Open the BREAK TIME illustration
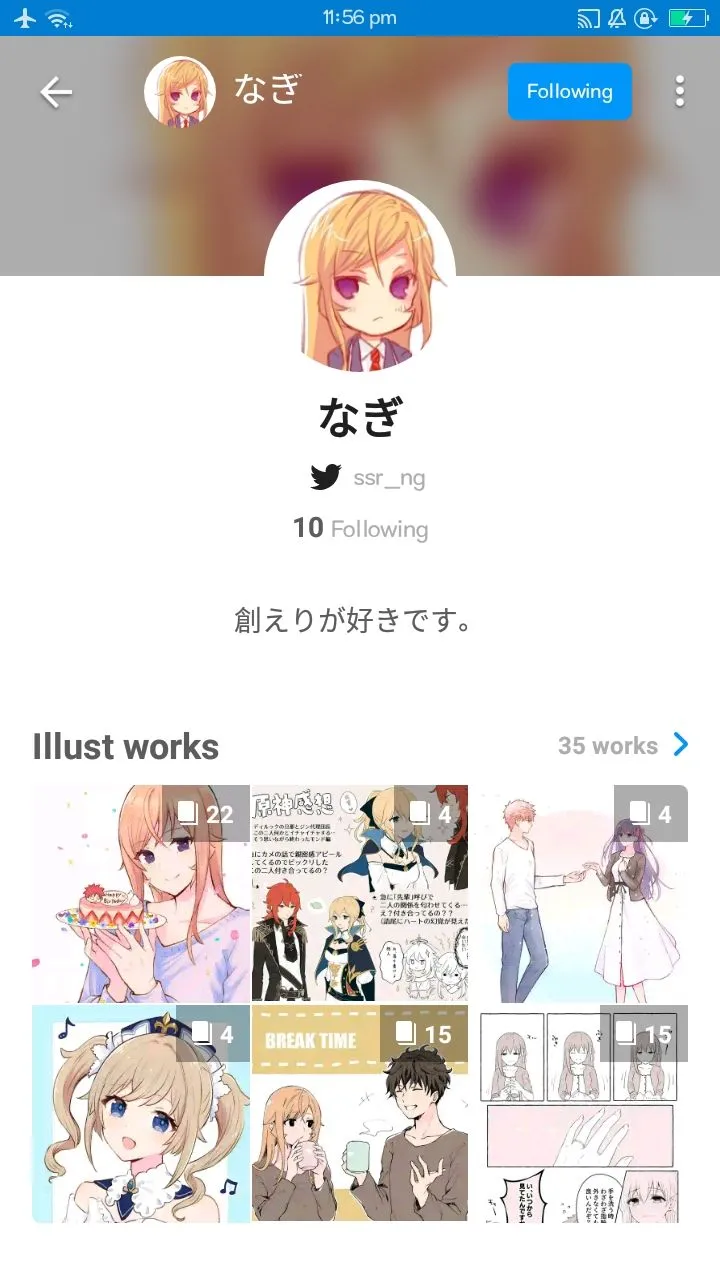This screenshot has height=1280, width=720. (x=359, y=1113)
